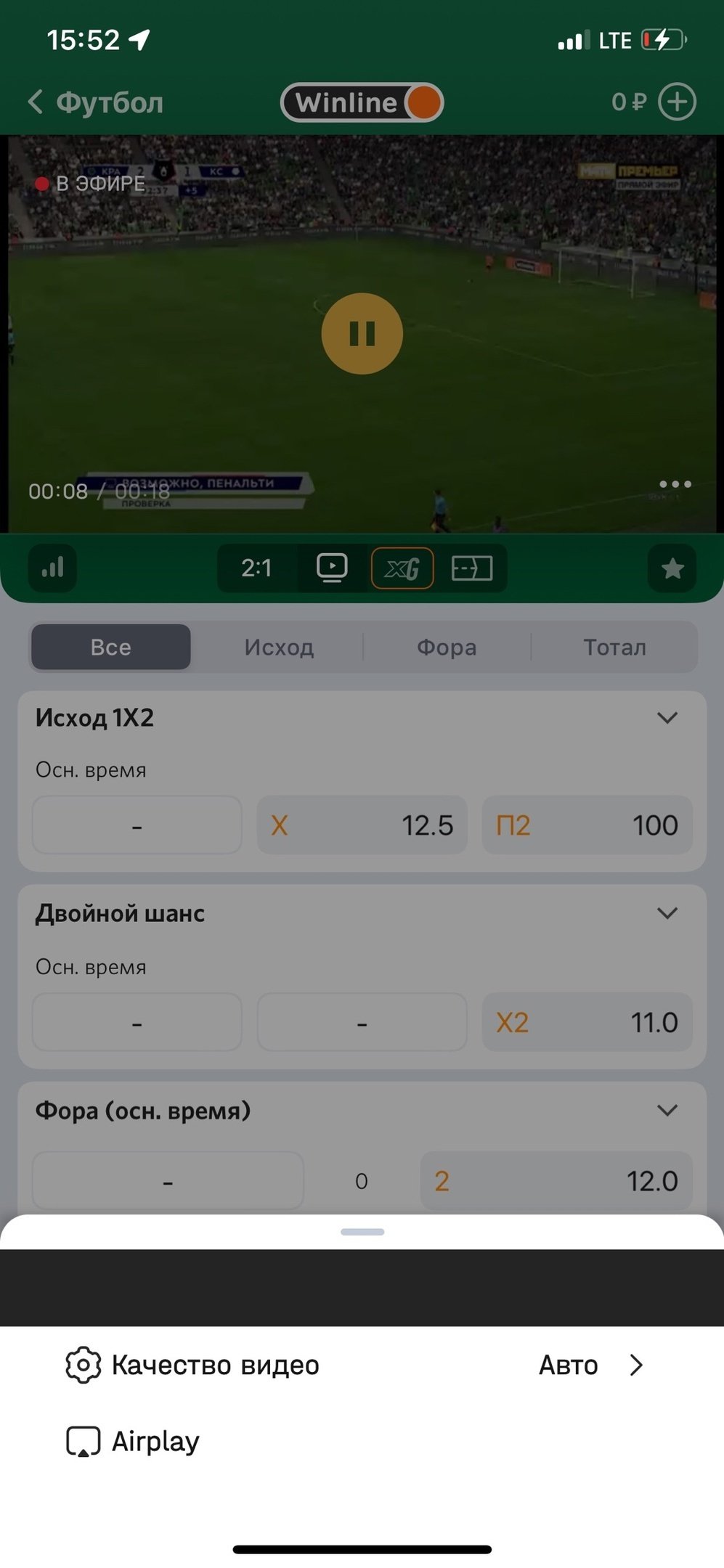Switch to the xG view
This screenshot has width=724, height=1568.
click(x=402, y=568)
